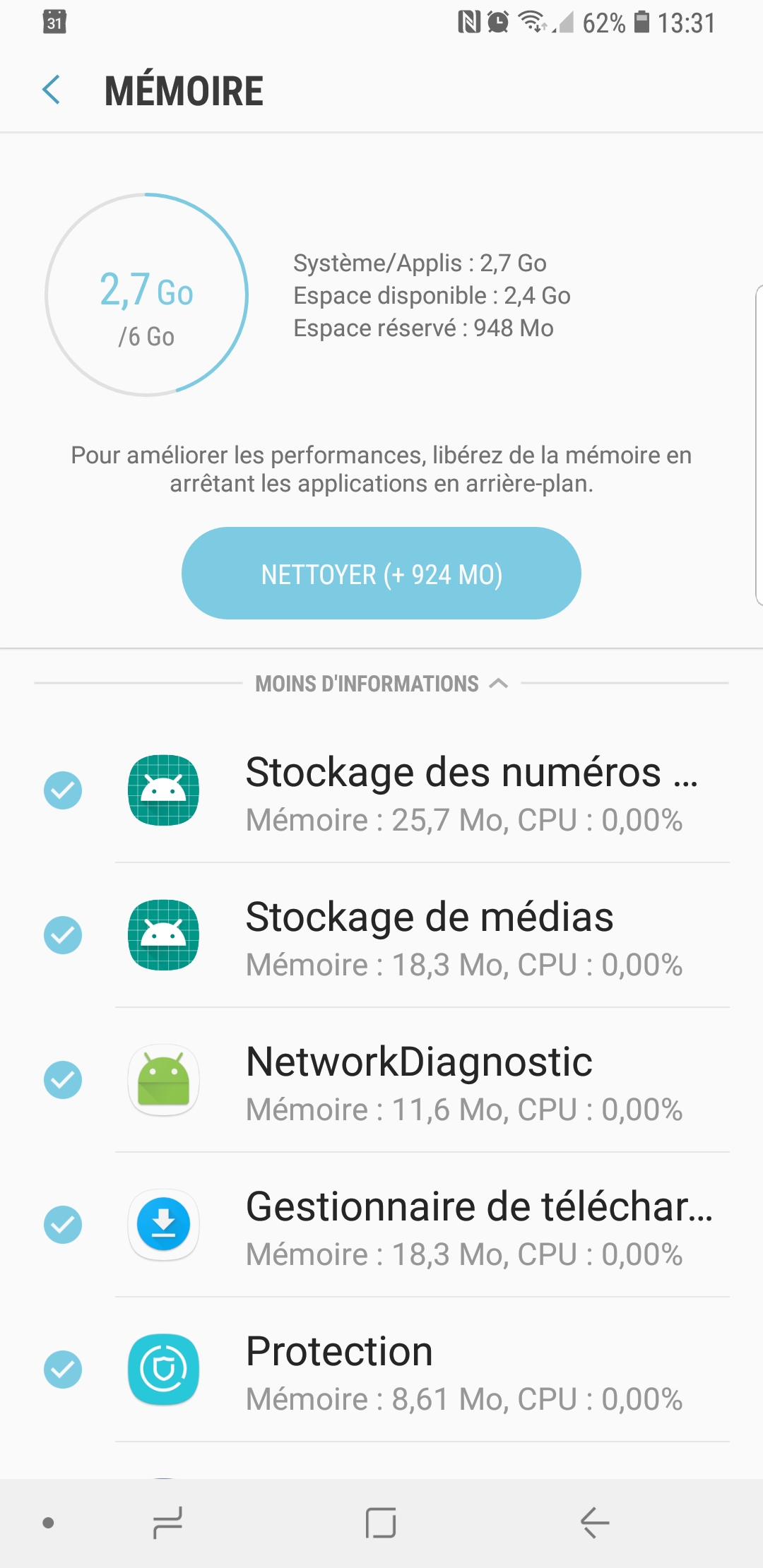The image size is (763, 1568).
Task: Tap the Stockage des numéros Android app icon
Action: 162,790
